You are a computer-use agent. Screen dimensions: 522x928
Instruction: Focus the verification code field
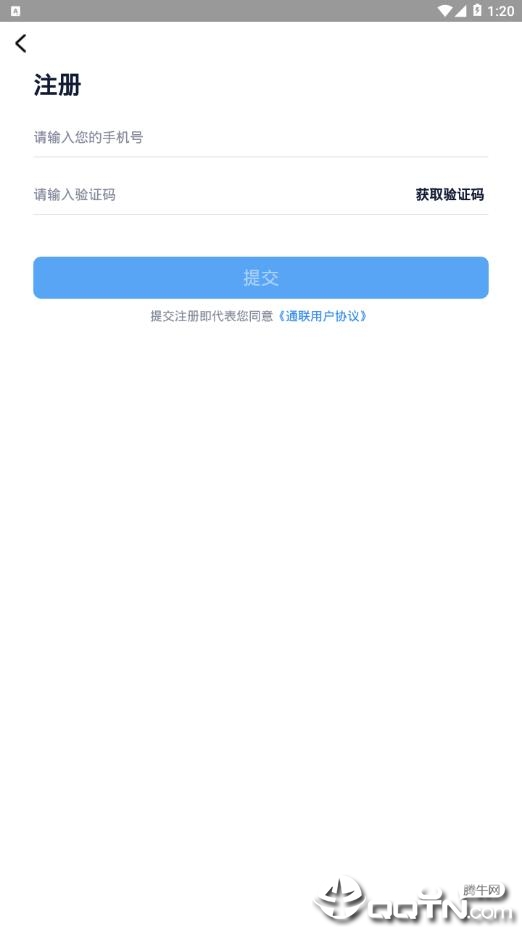tap(219, 195)
